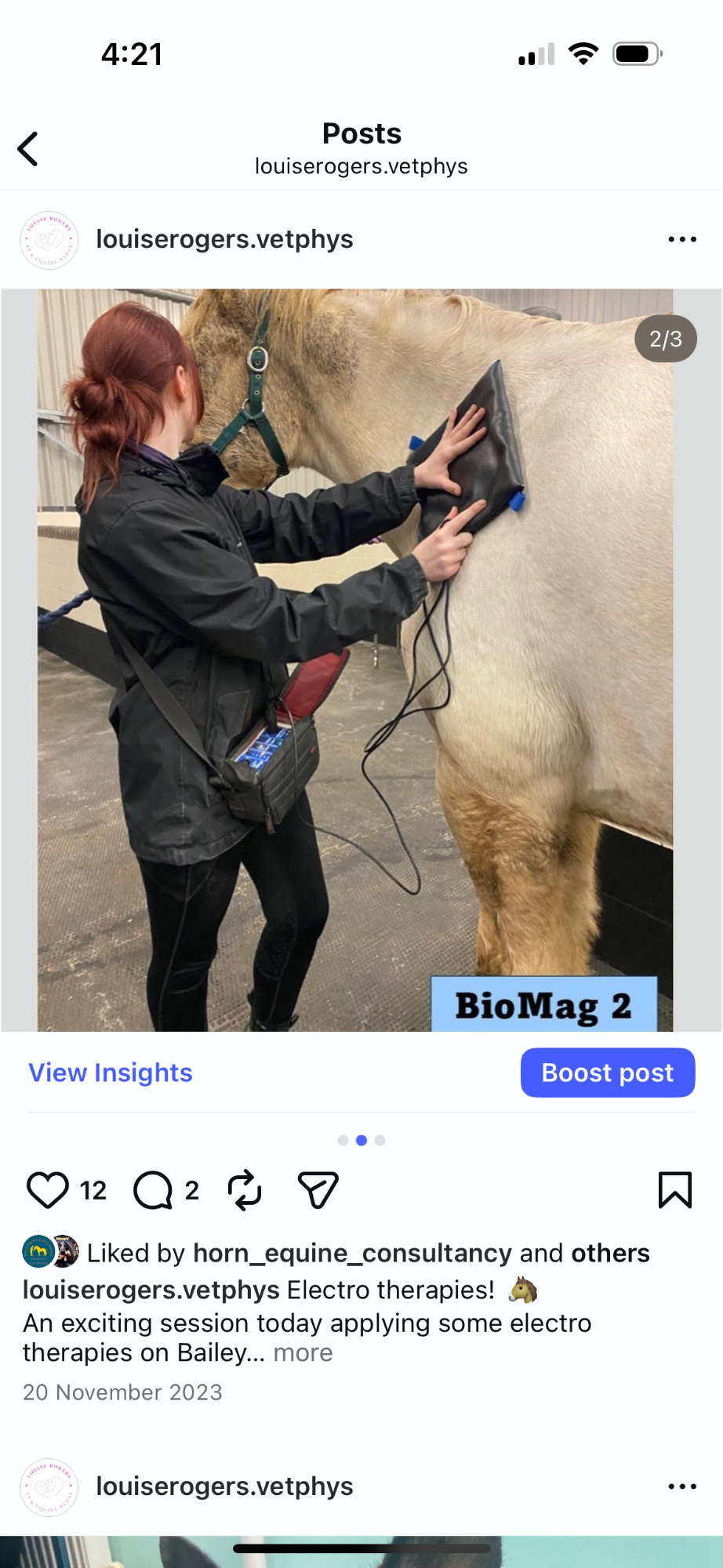This screenshot has width=723, height=1568.
Task: Like the Electro therapies post
Action: coord(48,1190)
